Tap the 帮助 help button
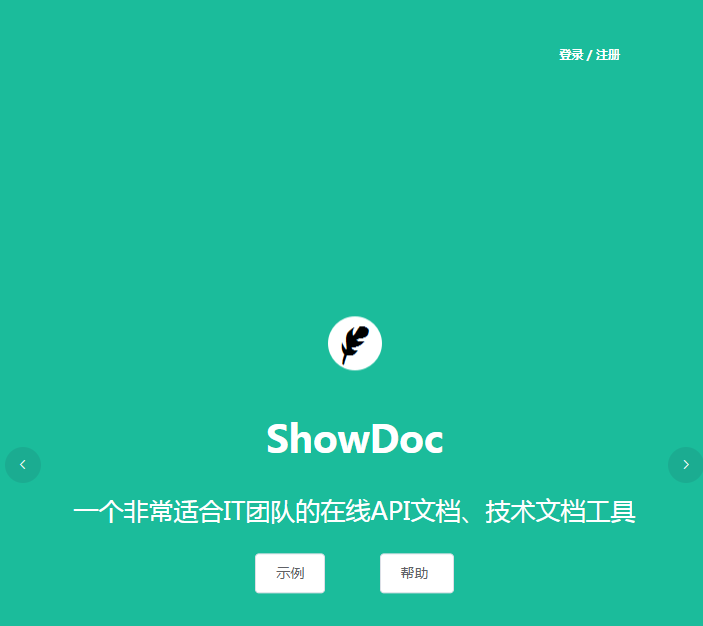 [x=416, y=573]
